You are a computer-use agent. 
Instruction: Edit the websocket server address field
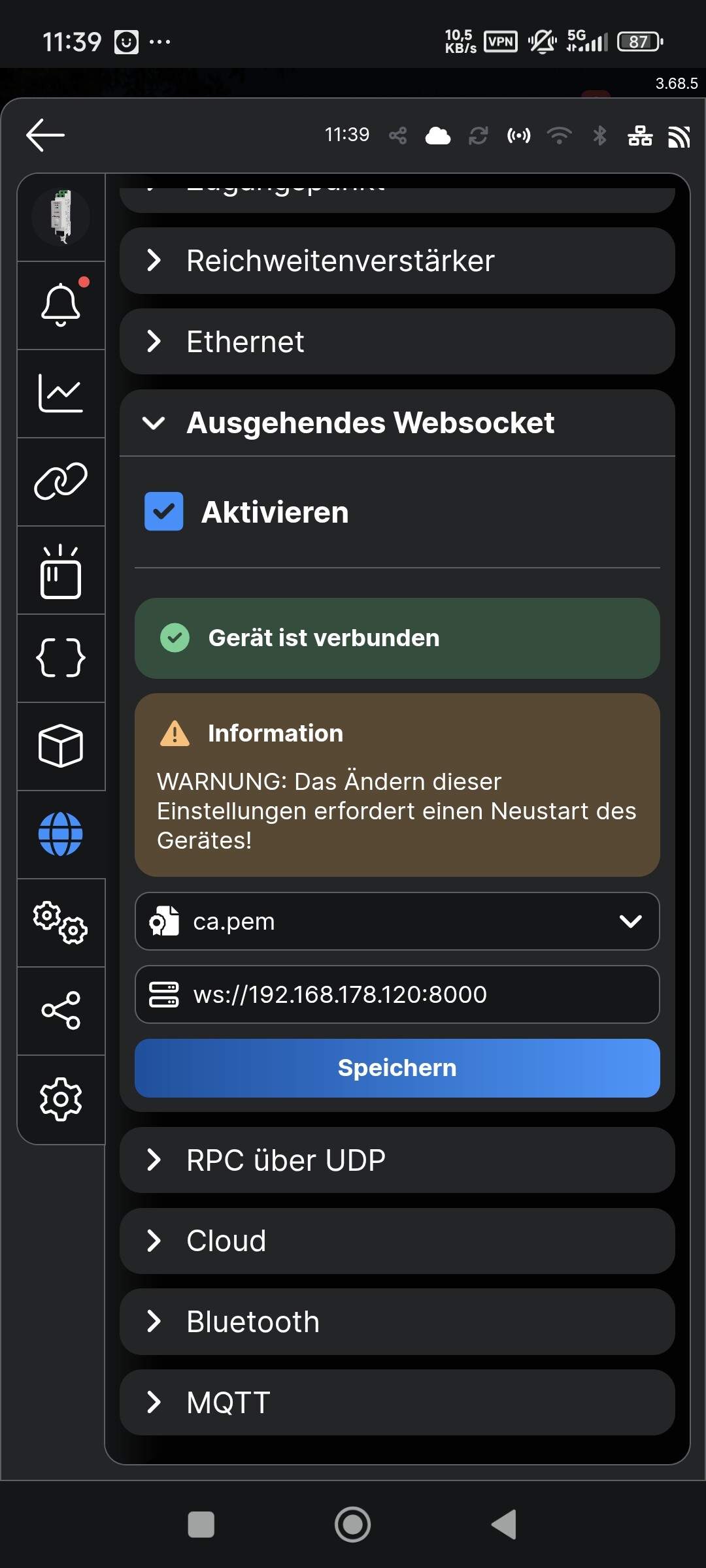[x=397, y=994]
